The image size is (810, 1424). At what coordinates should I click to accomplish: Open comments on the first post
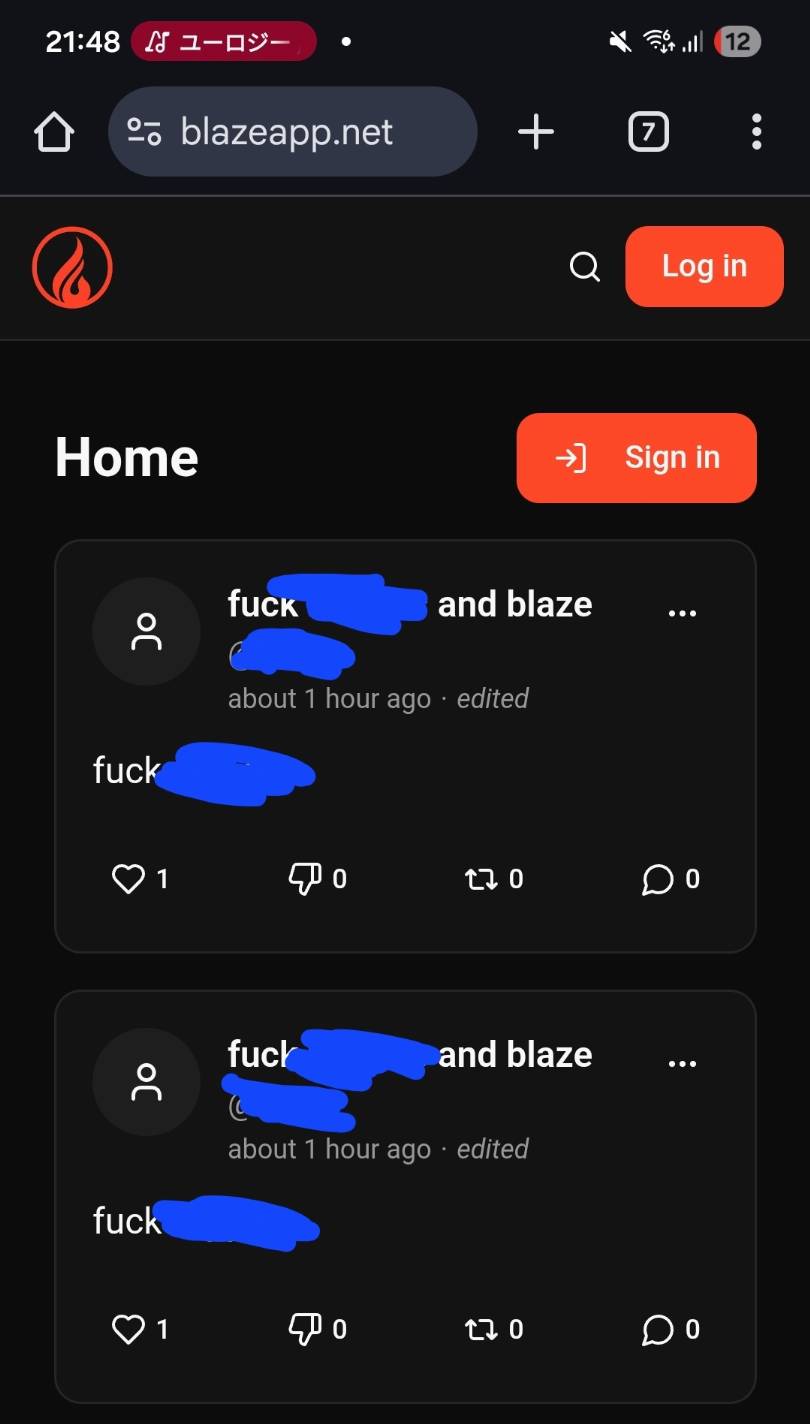(x=658, y=879)
